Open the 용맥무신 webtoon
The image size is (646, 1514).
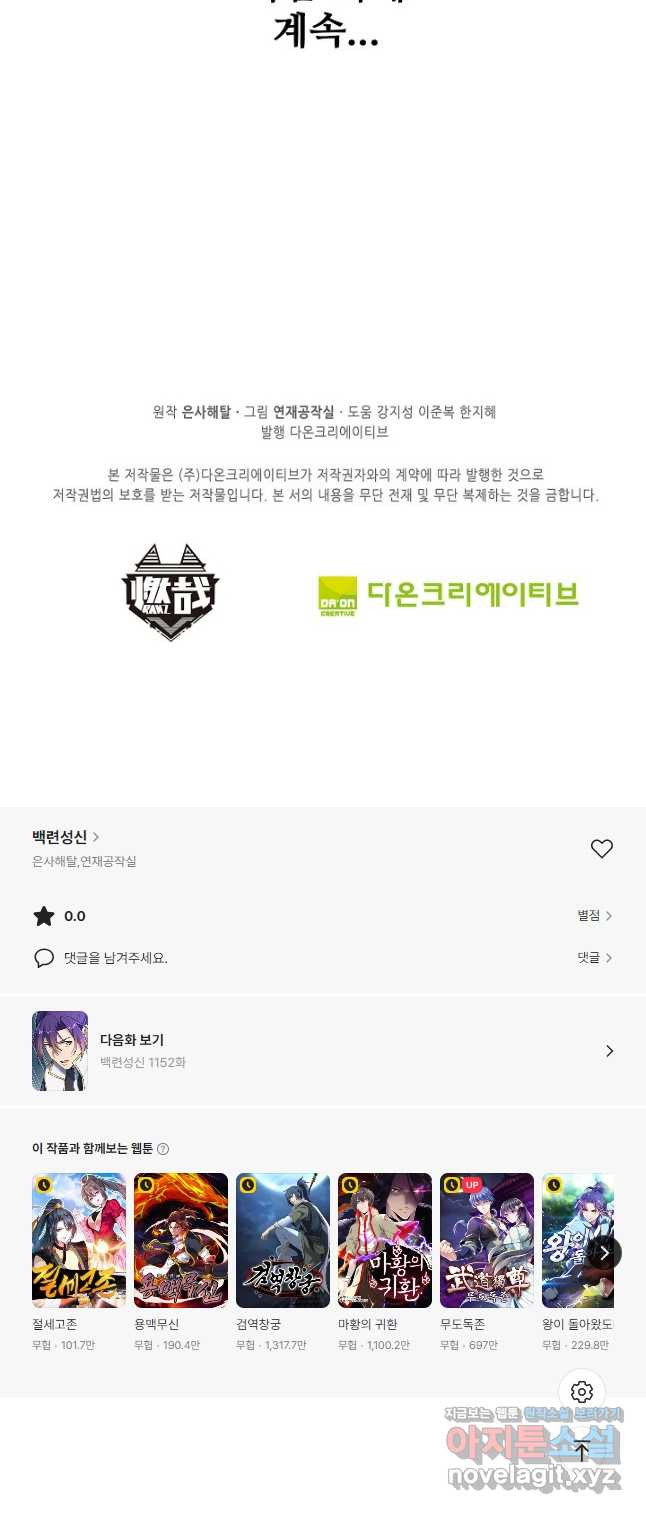coord(181,1241)
